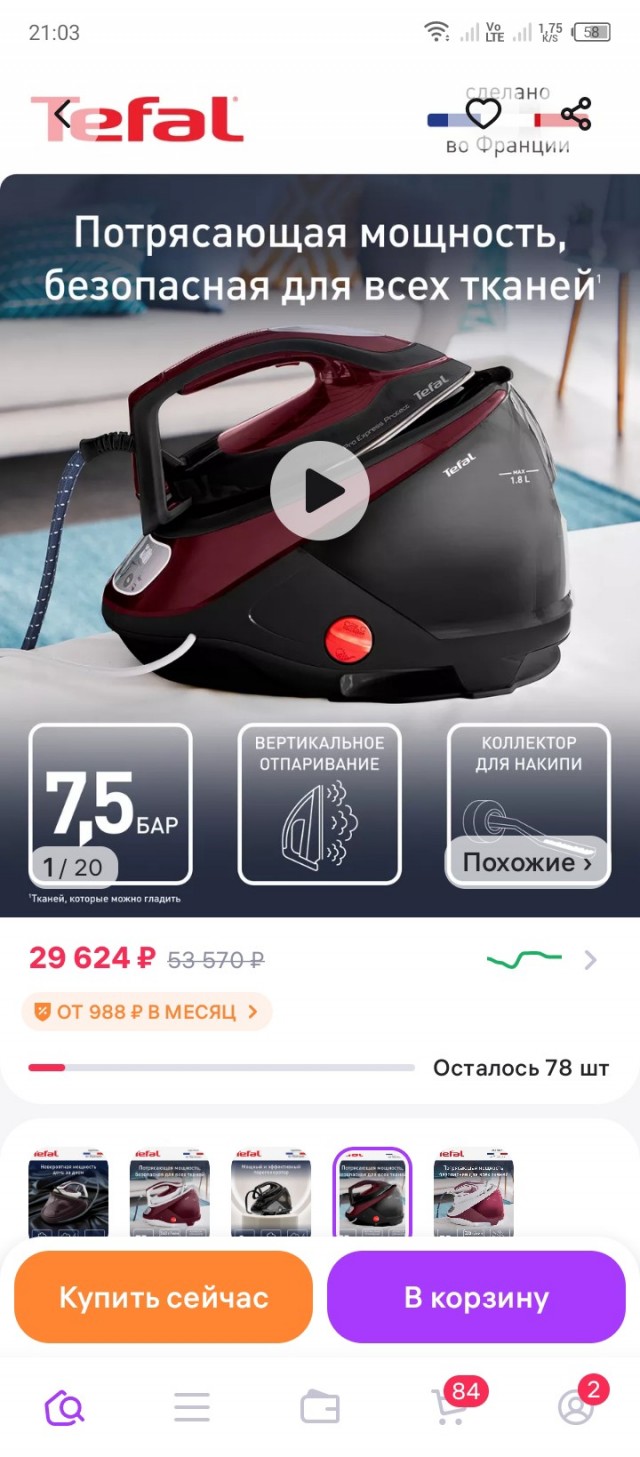Select the third black variant thumbnail

point(270,1192)
